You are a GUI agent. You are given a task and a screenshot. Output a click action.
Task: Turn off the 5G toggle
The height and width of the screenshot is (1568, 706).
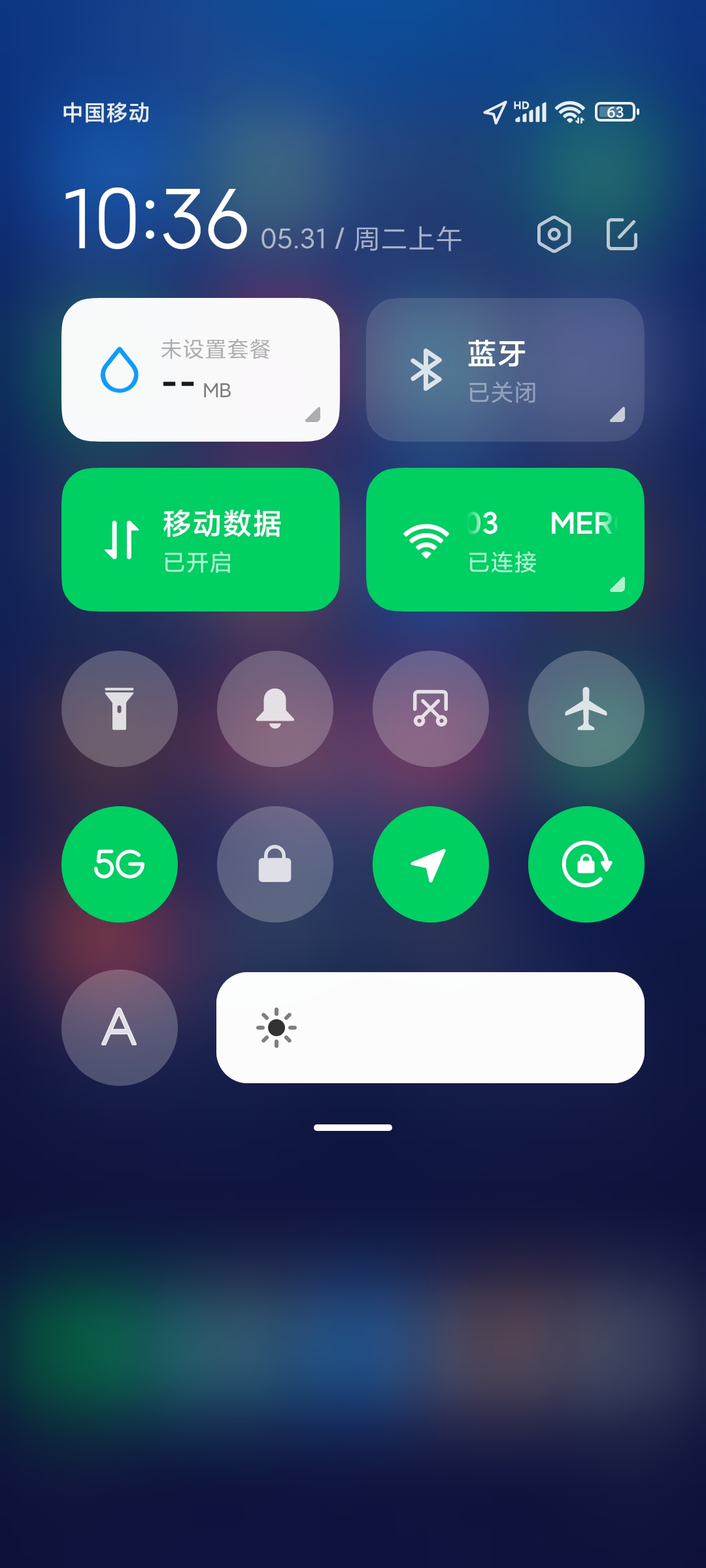coord(120,864)
